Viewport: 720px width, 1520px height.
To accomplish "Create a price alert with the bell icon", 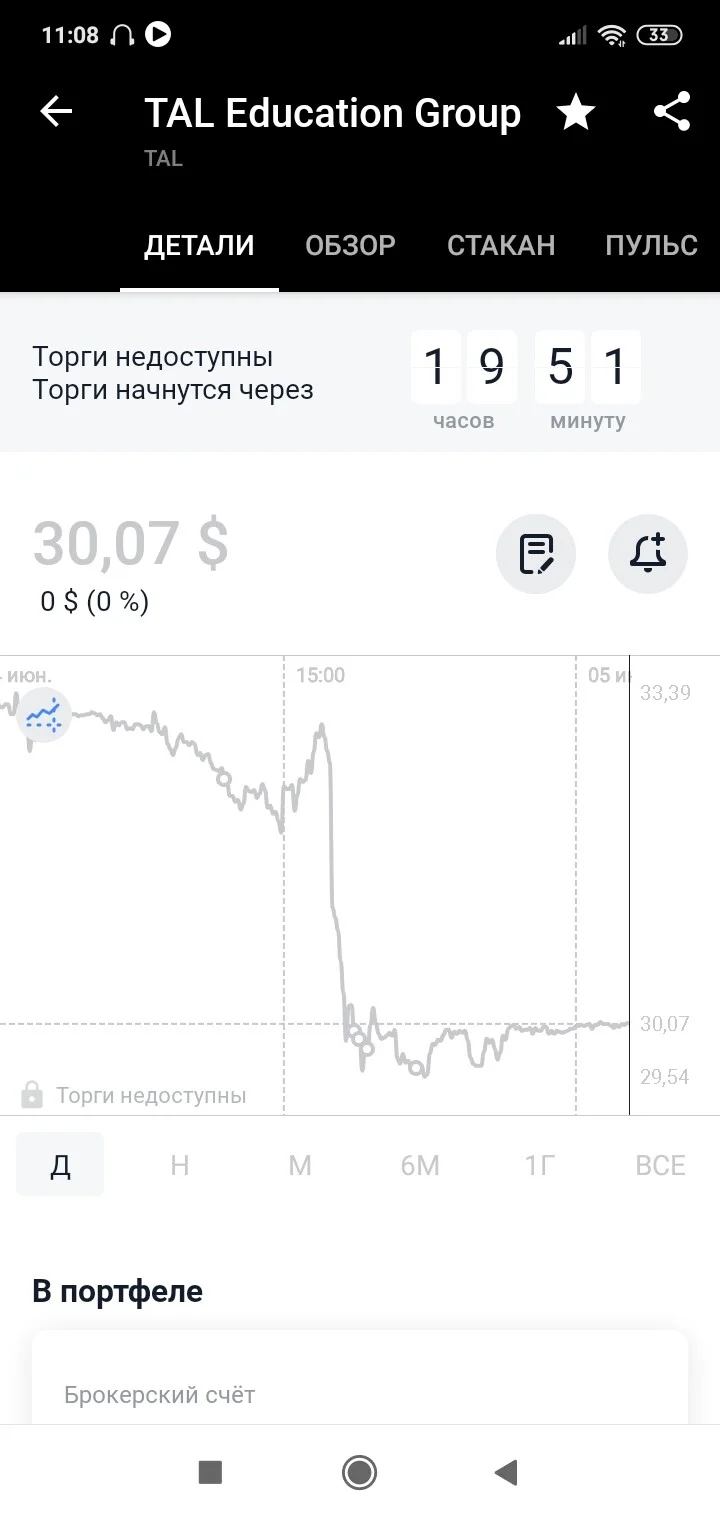I will [x=648, y=554].
